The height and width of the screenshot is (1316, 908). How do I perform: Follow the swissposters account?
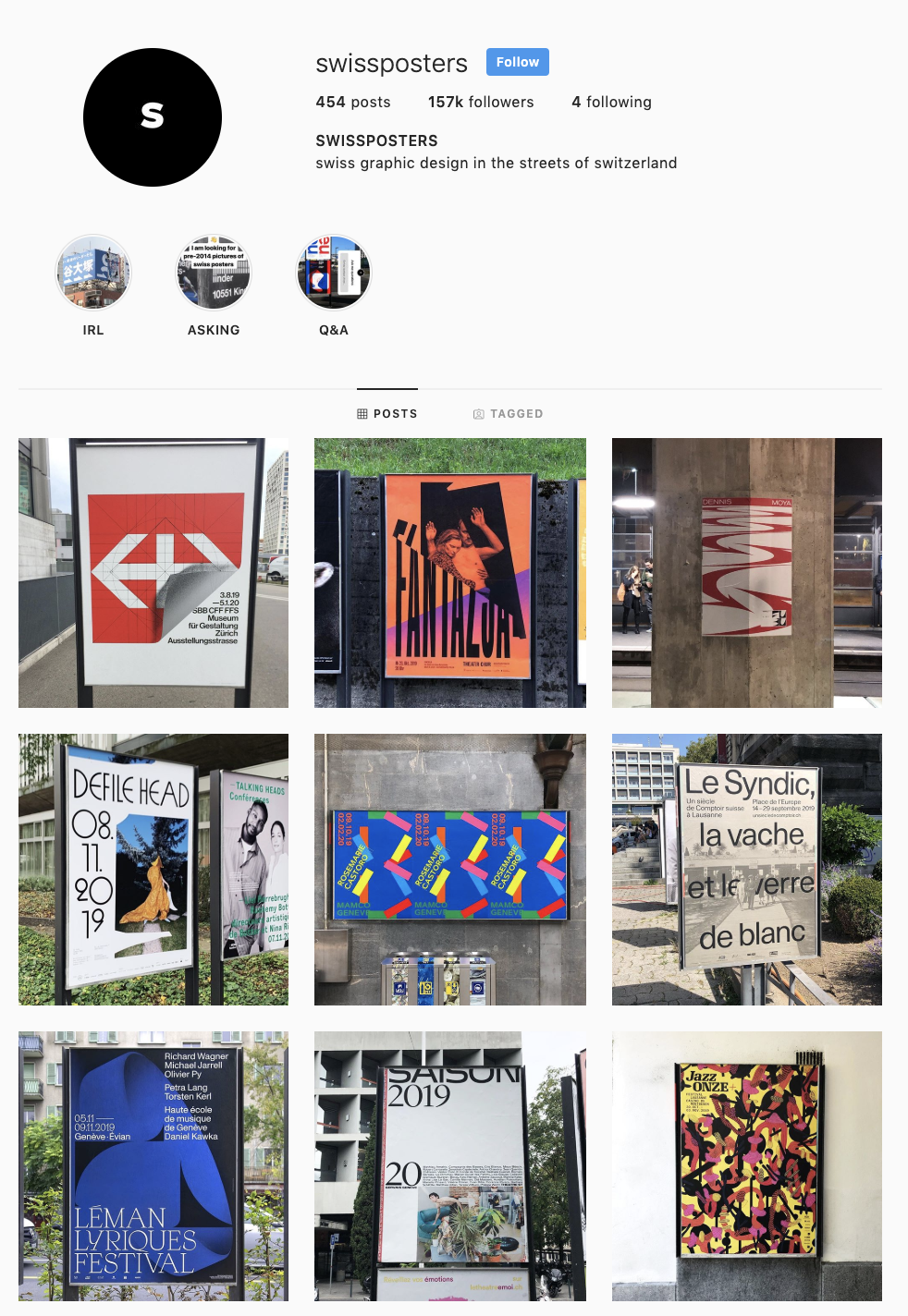pyautogui.click(x=518, y=62)
